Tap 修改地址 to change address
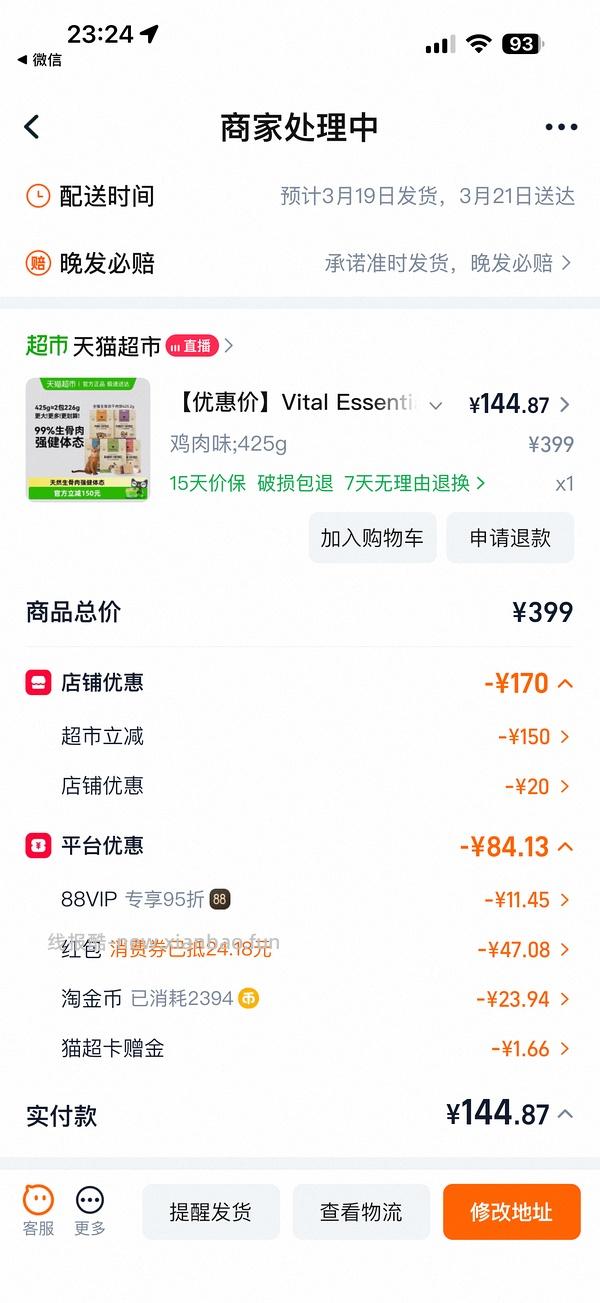Image resolution: width=600 pixels, height=1303 pixels. point(511,1212)
